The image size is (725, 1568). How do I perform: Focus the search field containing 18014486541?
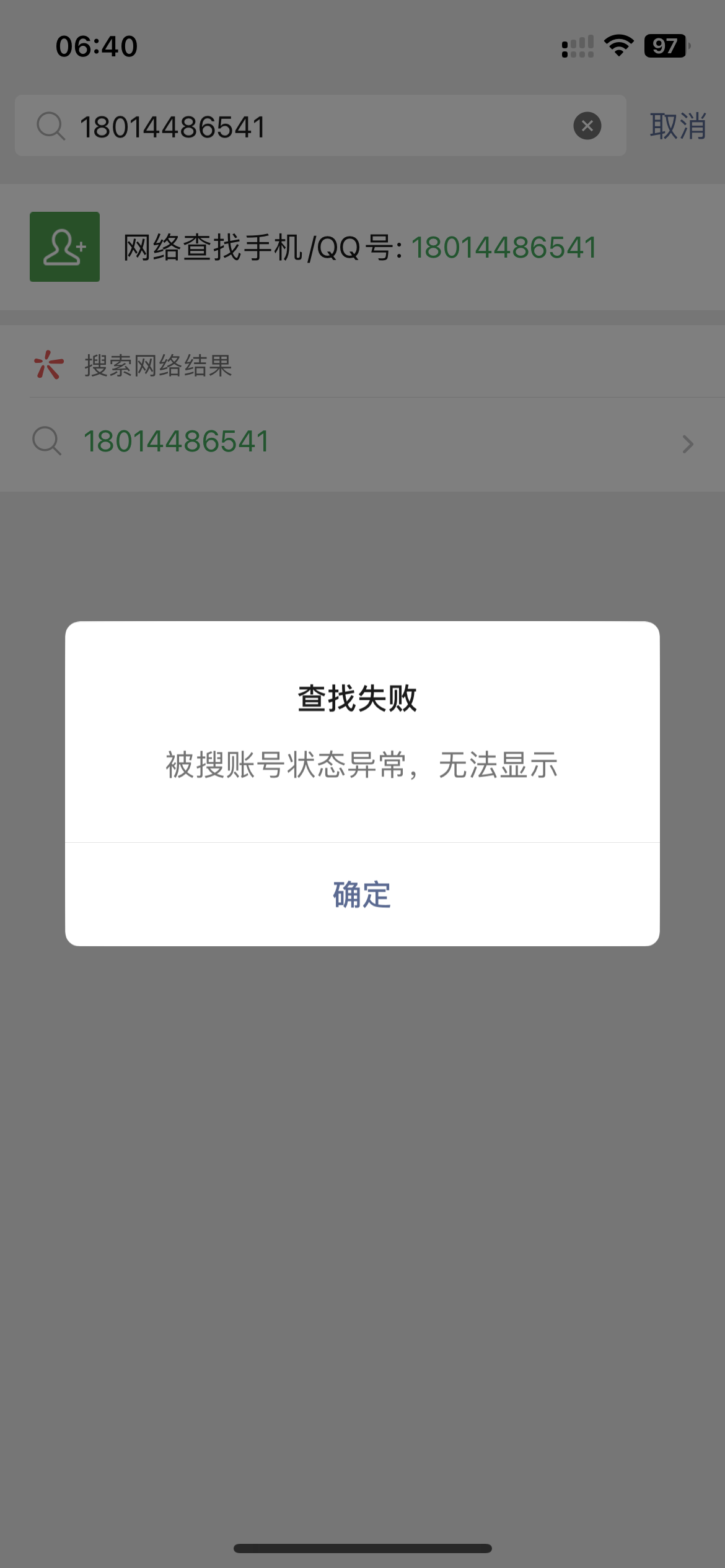pos(310,126)
